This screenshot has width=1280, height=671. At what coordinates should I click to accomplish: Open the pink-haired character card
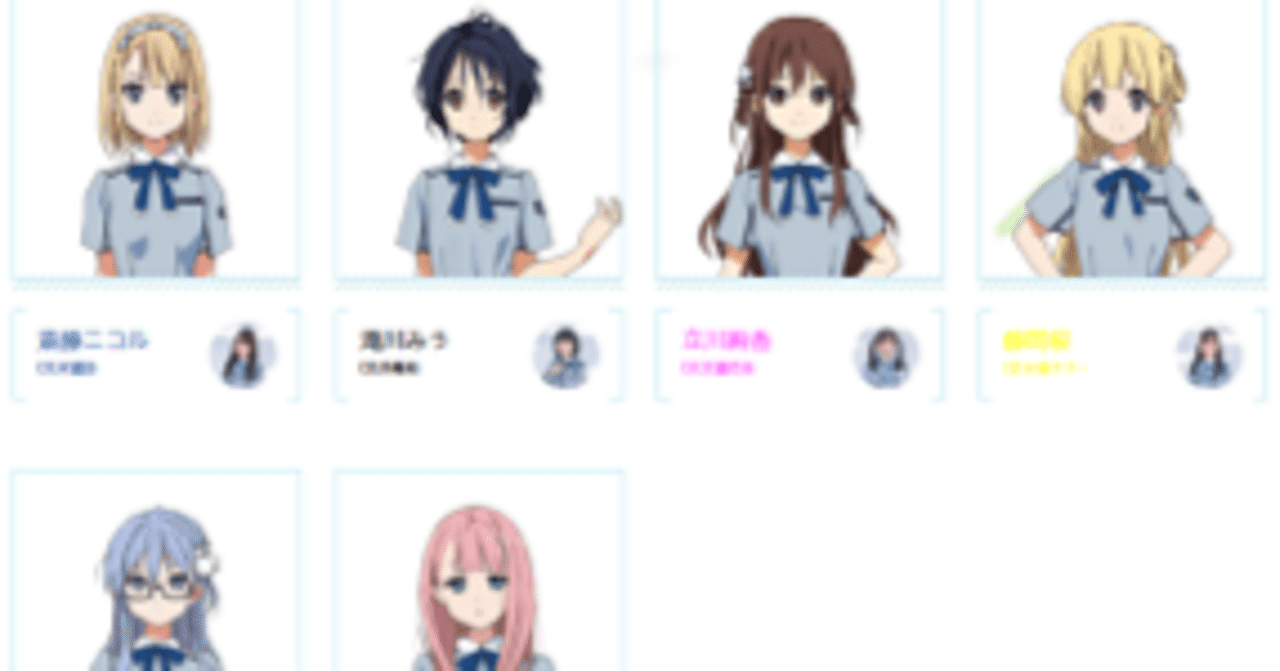point(478,575)
